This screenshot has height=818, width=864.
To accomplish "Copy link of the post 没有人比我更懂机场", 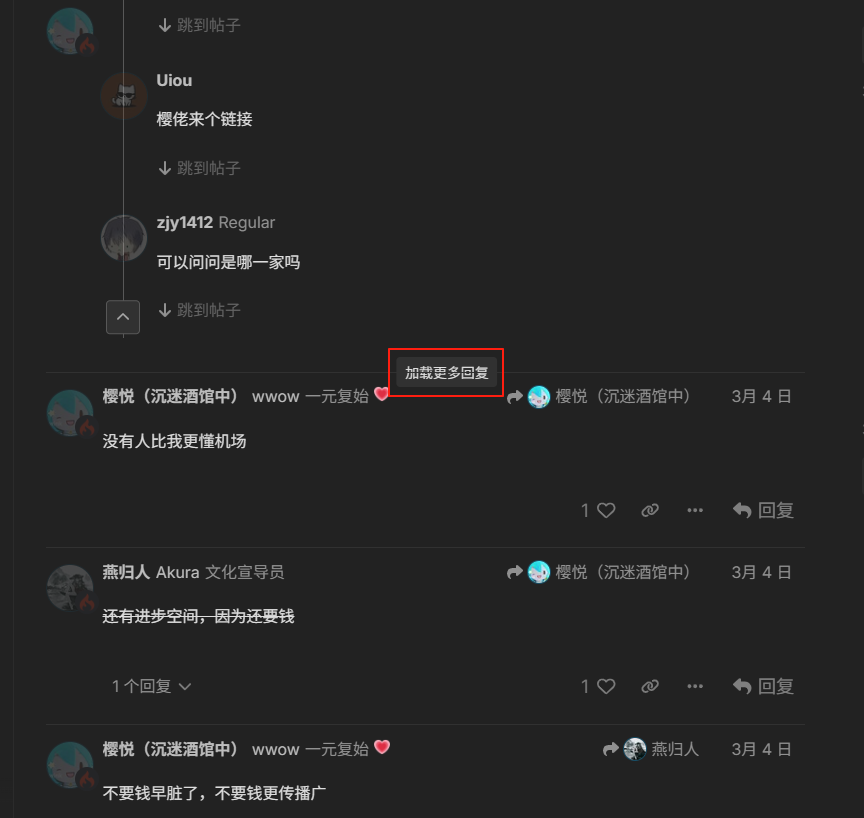I will tap(650, 510).
